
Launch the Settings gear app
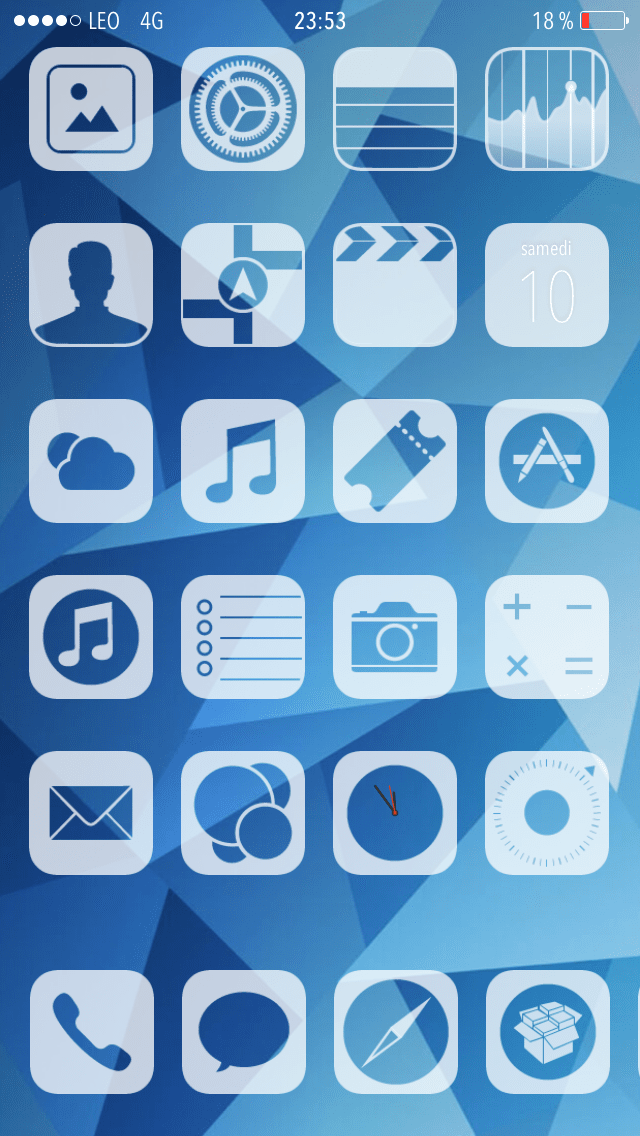pos(243,109)
